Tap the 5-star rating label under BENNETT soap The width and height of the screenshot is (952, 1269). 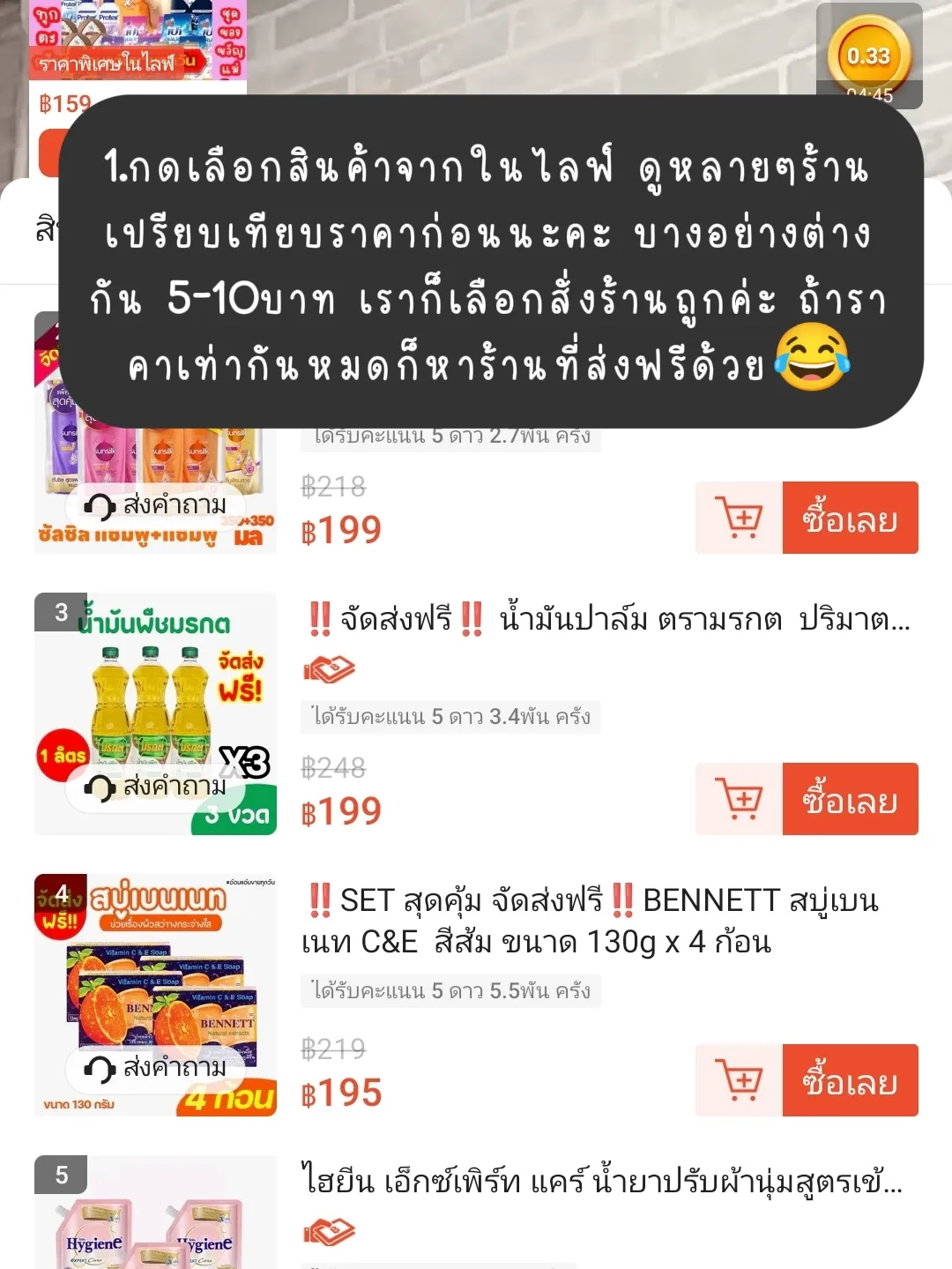point(451,990)
